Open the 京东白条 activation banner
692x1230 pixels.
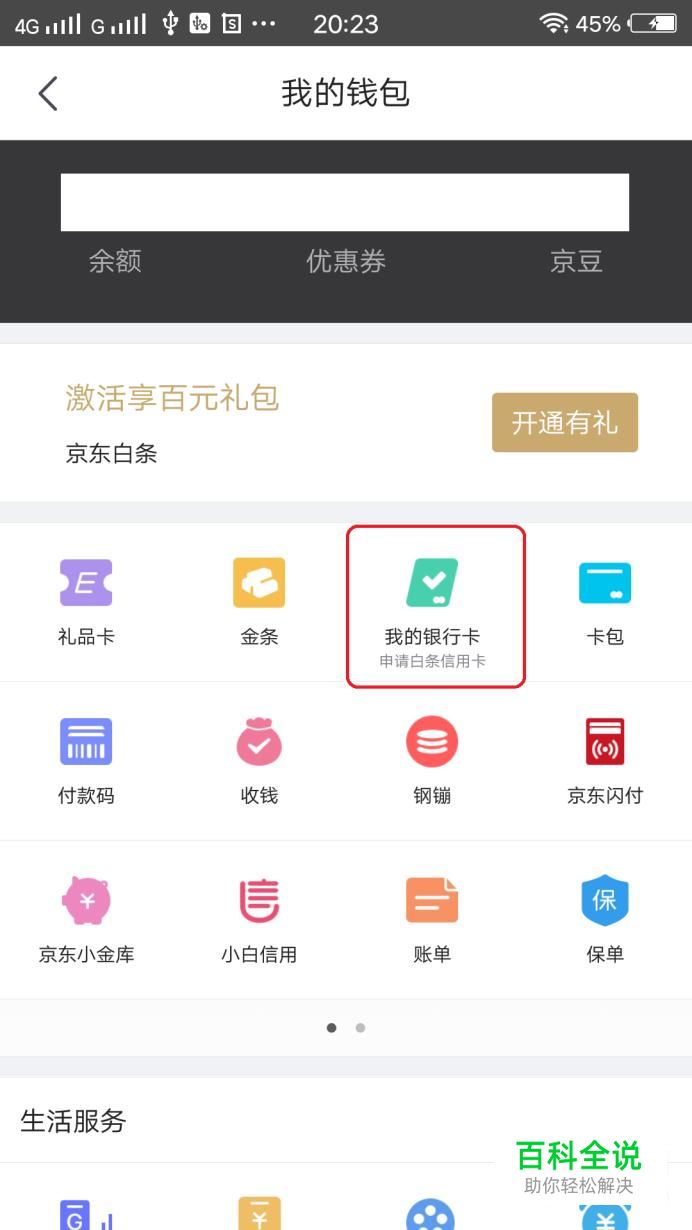point(346,423)
